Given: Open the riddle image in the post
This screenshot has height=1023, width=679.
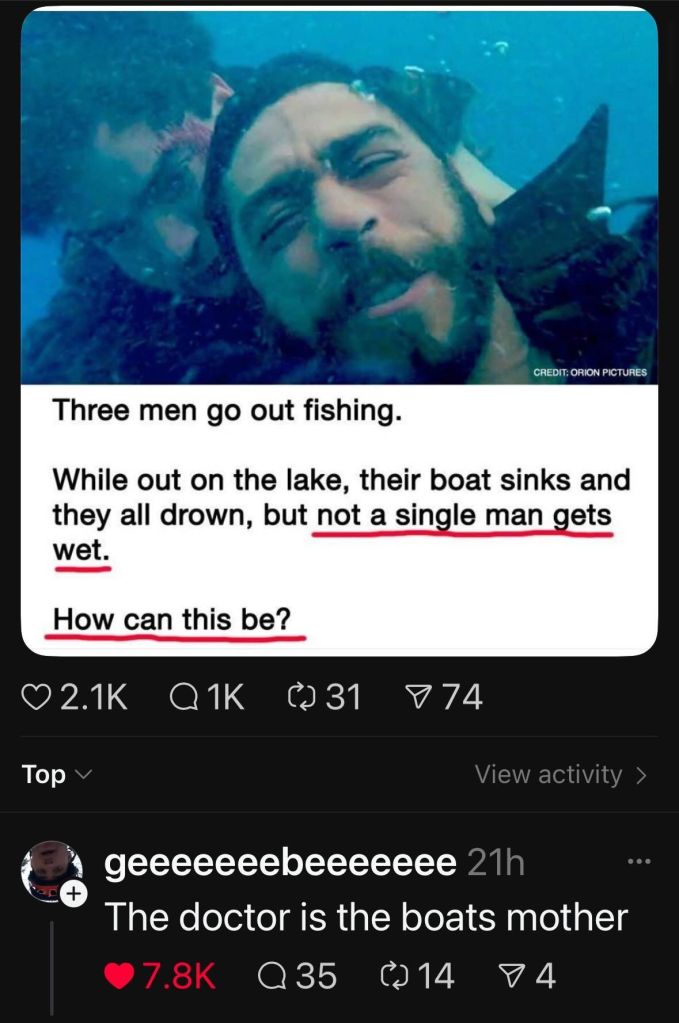Looking at the screenshot, I should tap(339, 330).
